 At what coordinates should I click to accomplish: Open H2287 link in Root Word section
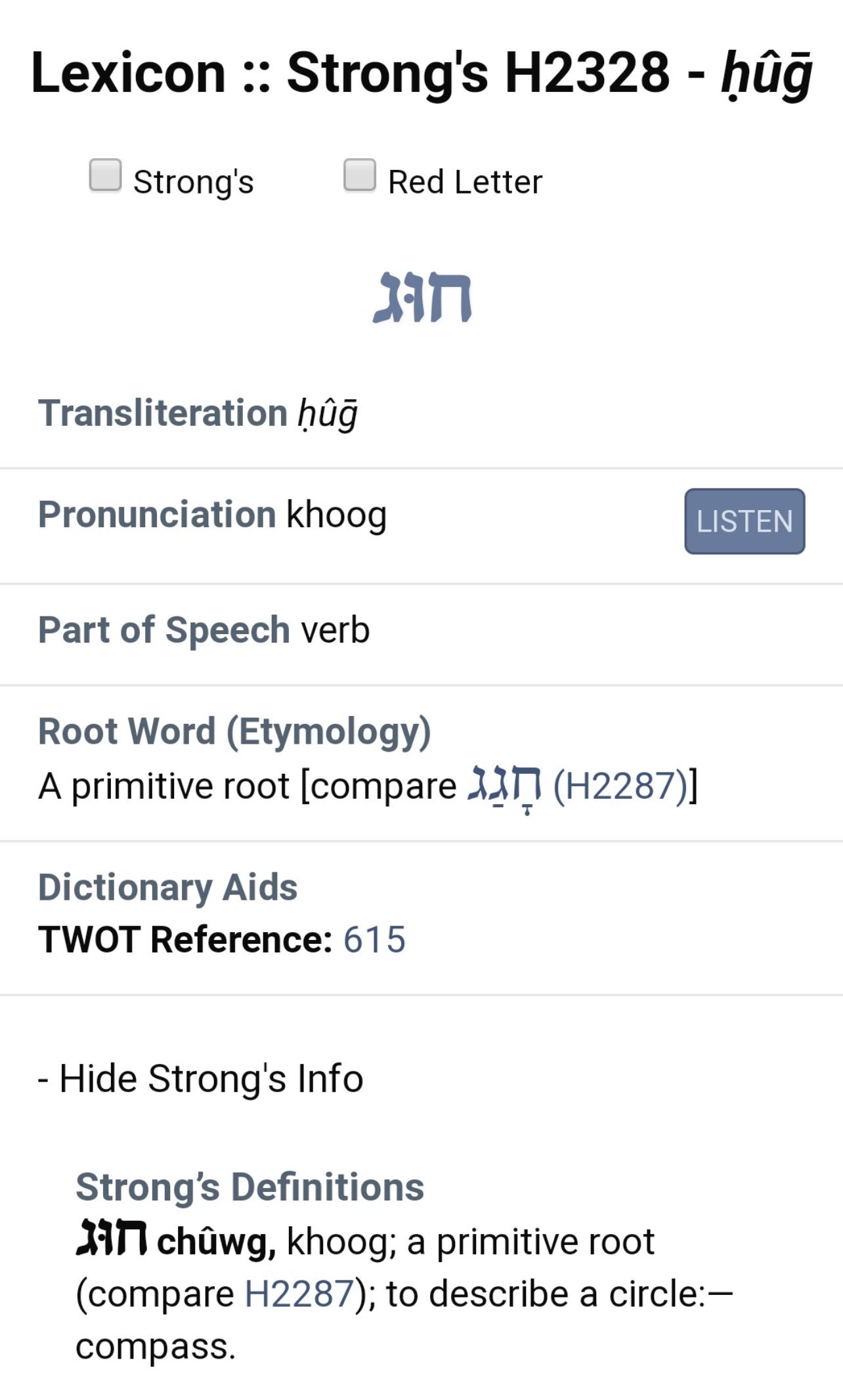click(622, 786)
